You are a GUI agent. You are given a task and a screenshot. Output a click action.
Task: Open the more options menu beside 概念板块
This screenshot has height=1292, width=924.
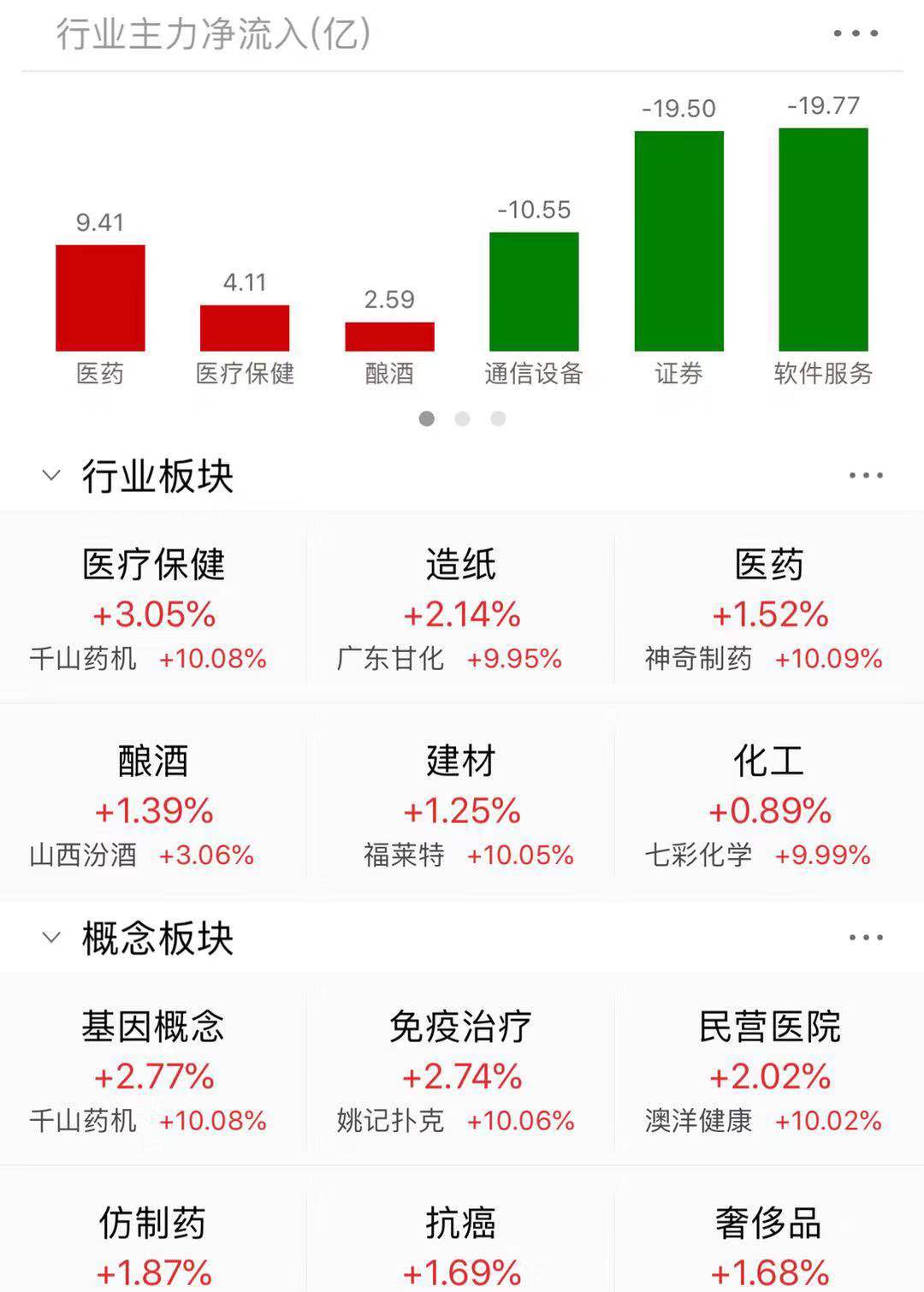pos(867,938)
